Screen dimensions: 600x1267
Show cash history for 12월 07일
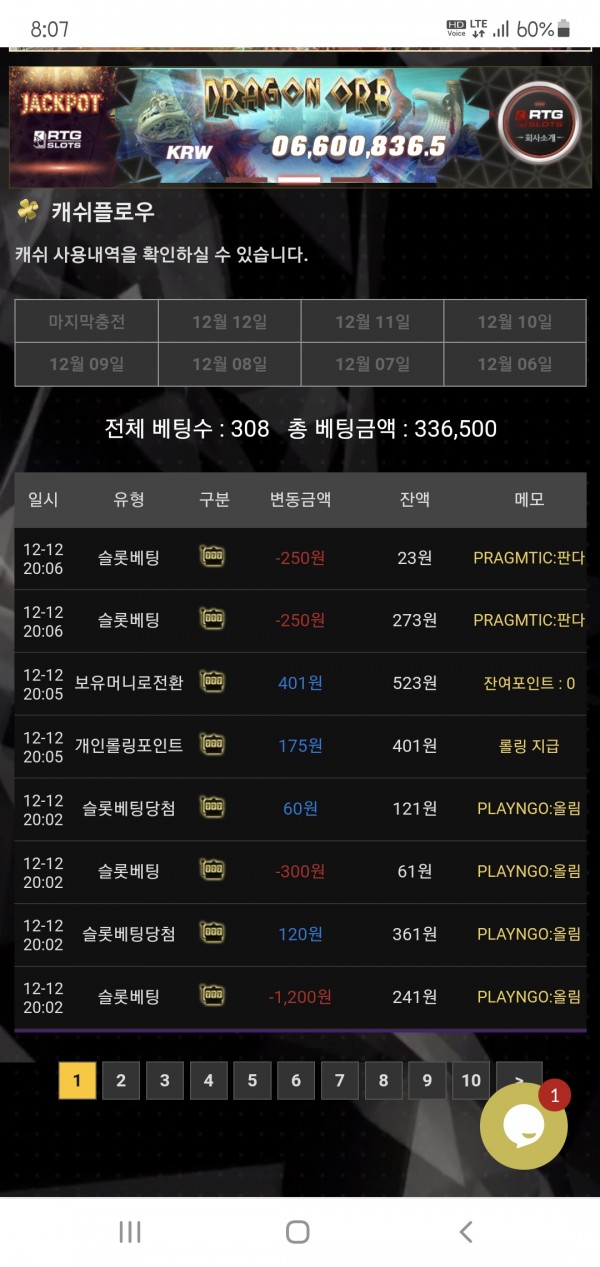pos(372,364)
